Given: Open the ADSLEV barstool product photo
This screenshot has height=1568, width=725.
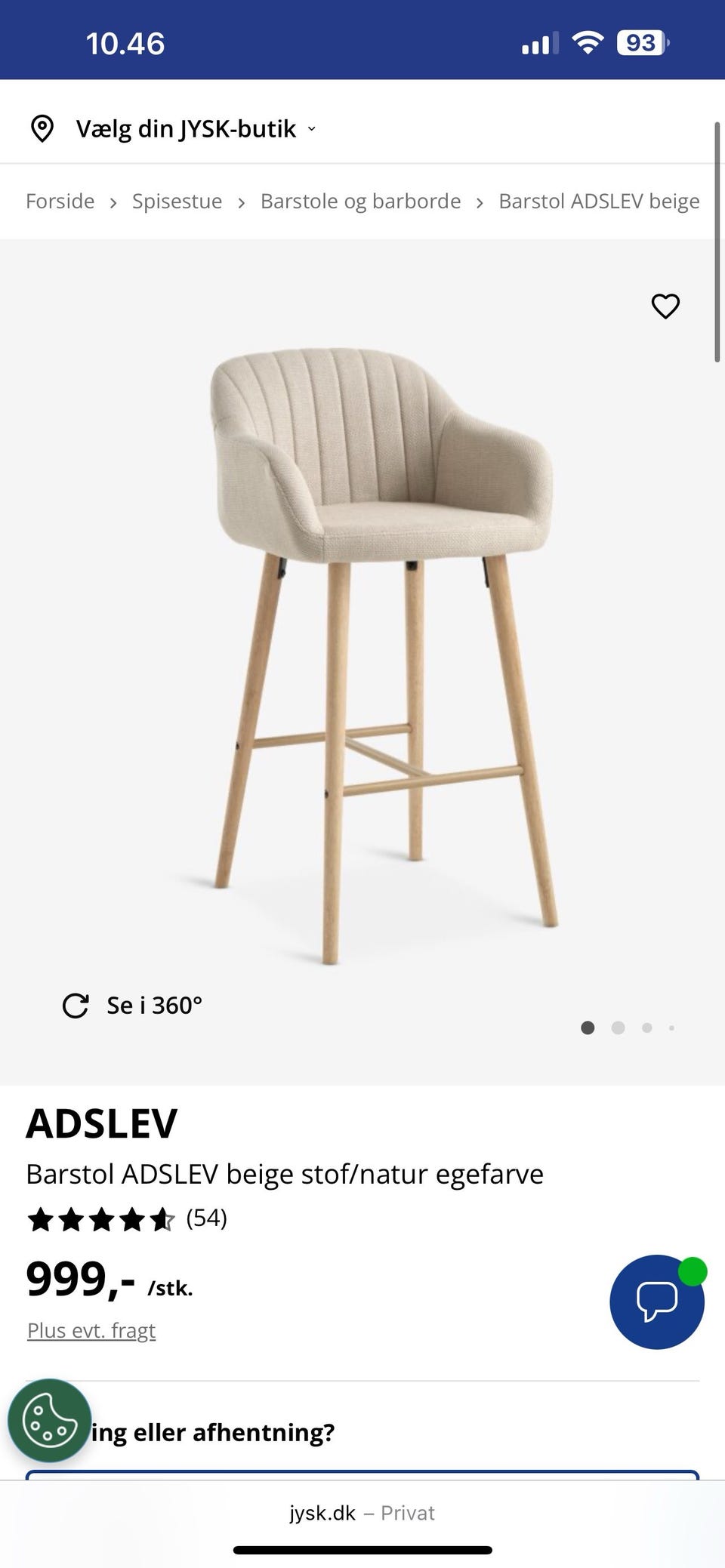Looking at the screenshot, I should point(381,649).
